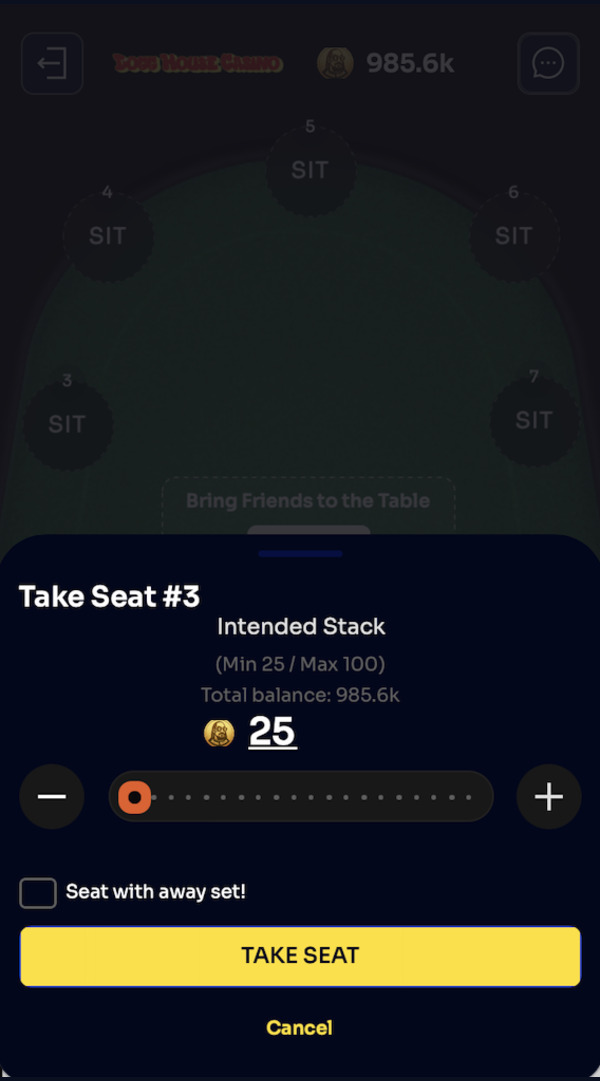Increase the stack with the plus button

(x=548, y=796)
